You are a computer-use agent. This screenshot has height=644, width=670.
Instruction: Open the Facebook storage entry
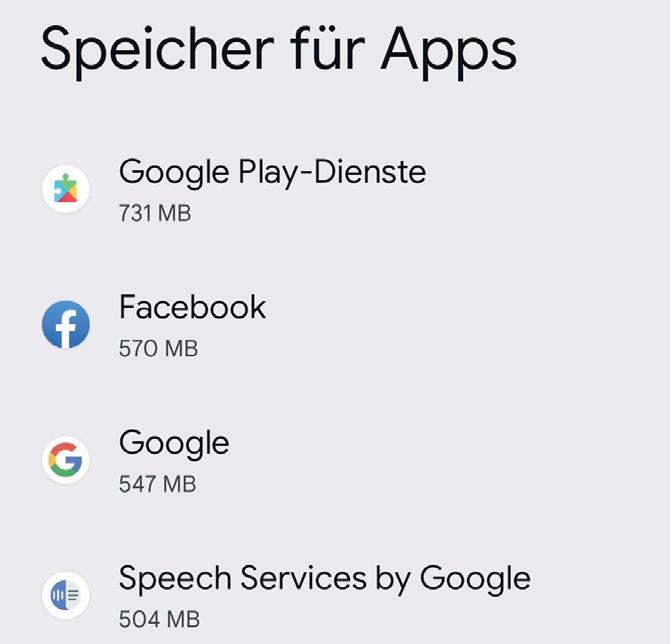(x=192, y=325)
